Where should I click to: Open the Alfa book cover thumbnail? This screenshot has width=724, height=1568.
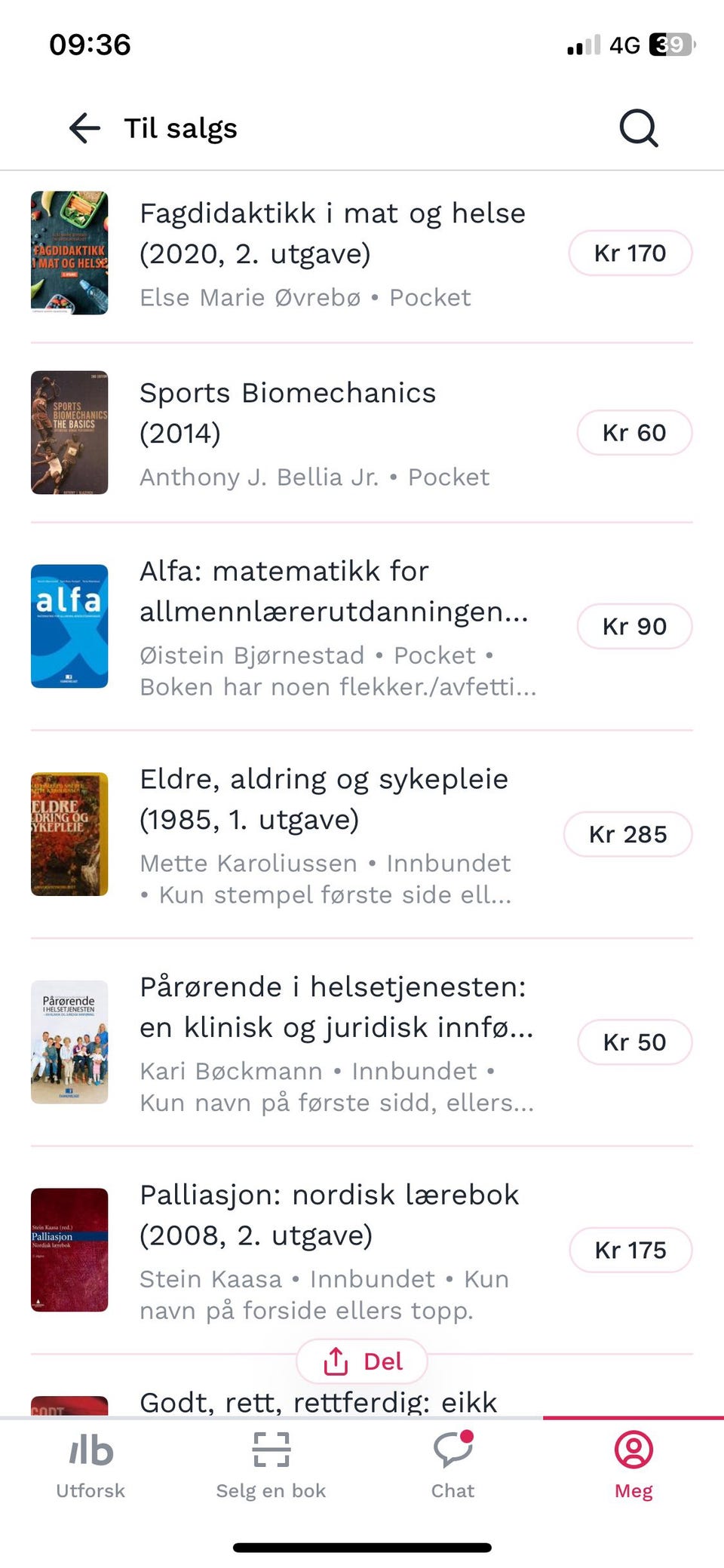pos(69,627)
